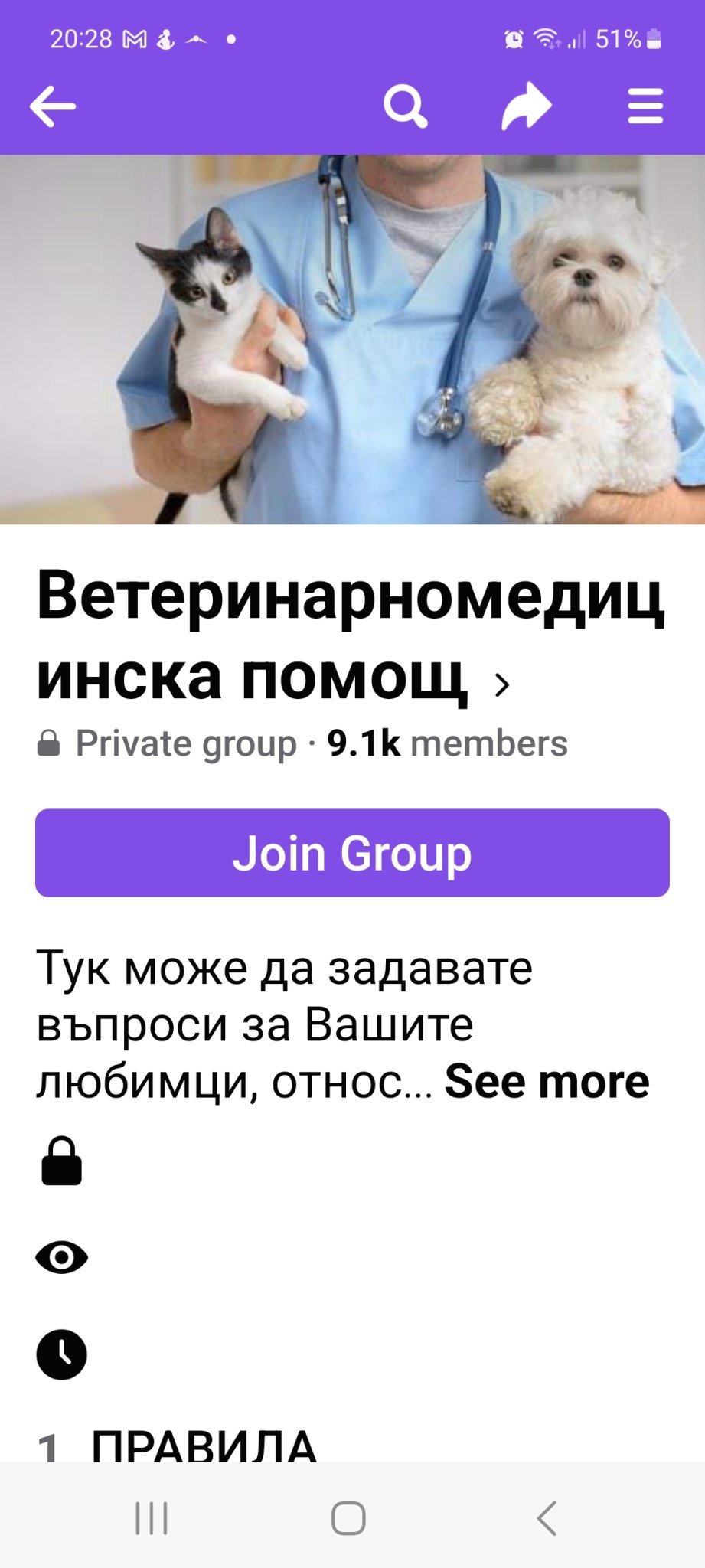Share this group
Image resolution: width=705 pixels, height=1568 pixels.
click(x=526, y=106)
